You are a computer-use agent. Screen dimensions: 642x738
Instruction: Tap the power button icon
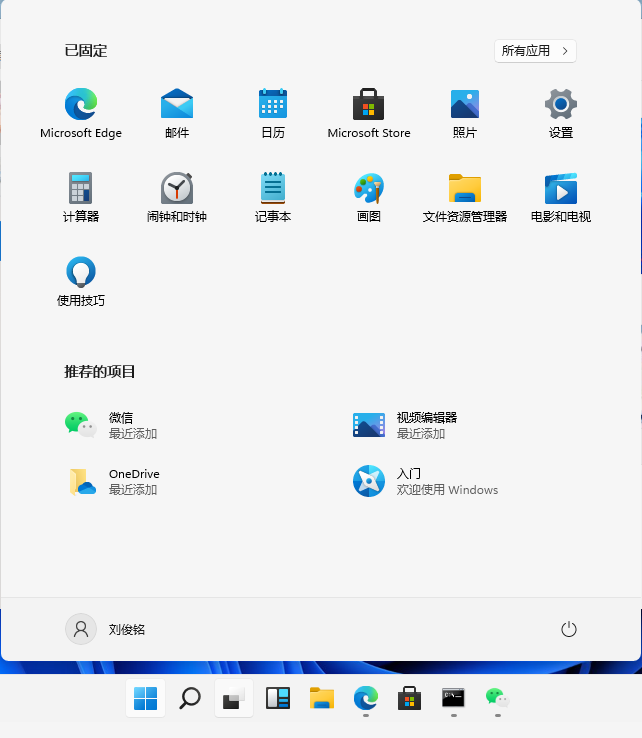[x=569, y=629]
